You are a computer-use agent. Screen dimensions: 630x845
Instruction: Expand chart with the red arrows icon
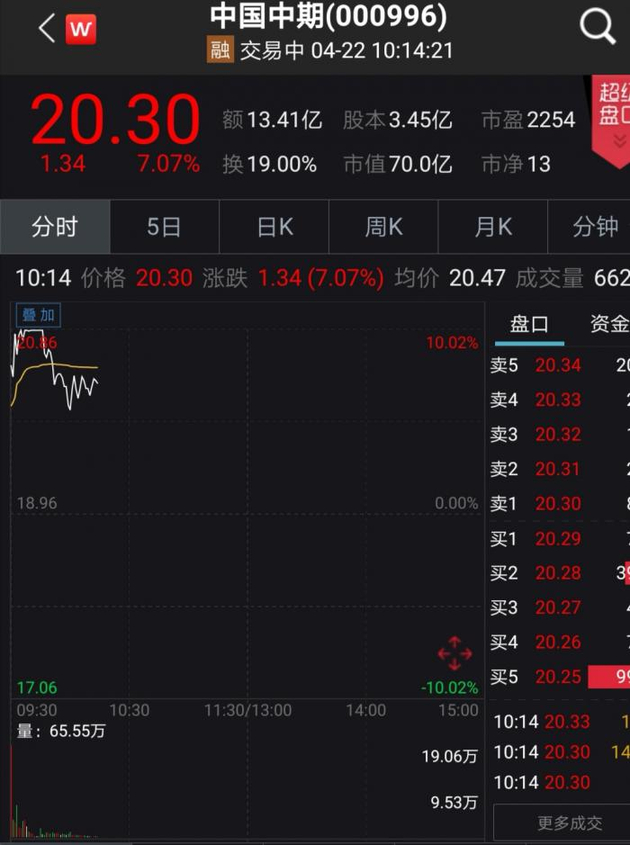(x=455, y=653)
